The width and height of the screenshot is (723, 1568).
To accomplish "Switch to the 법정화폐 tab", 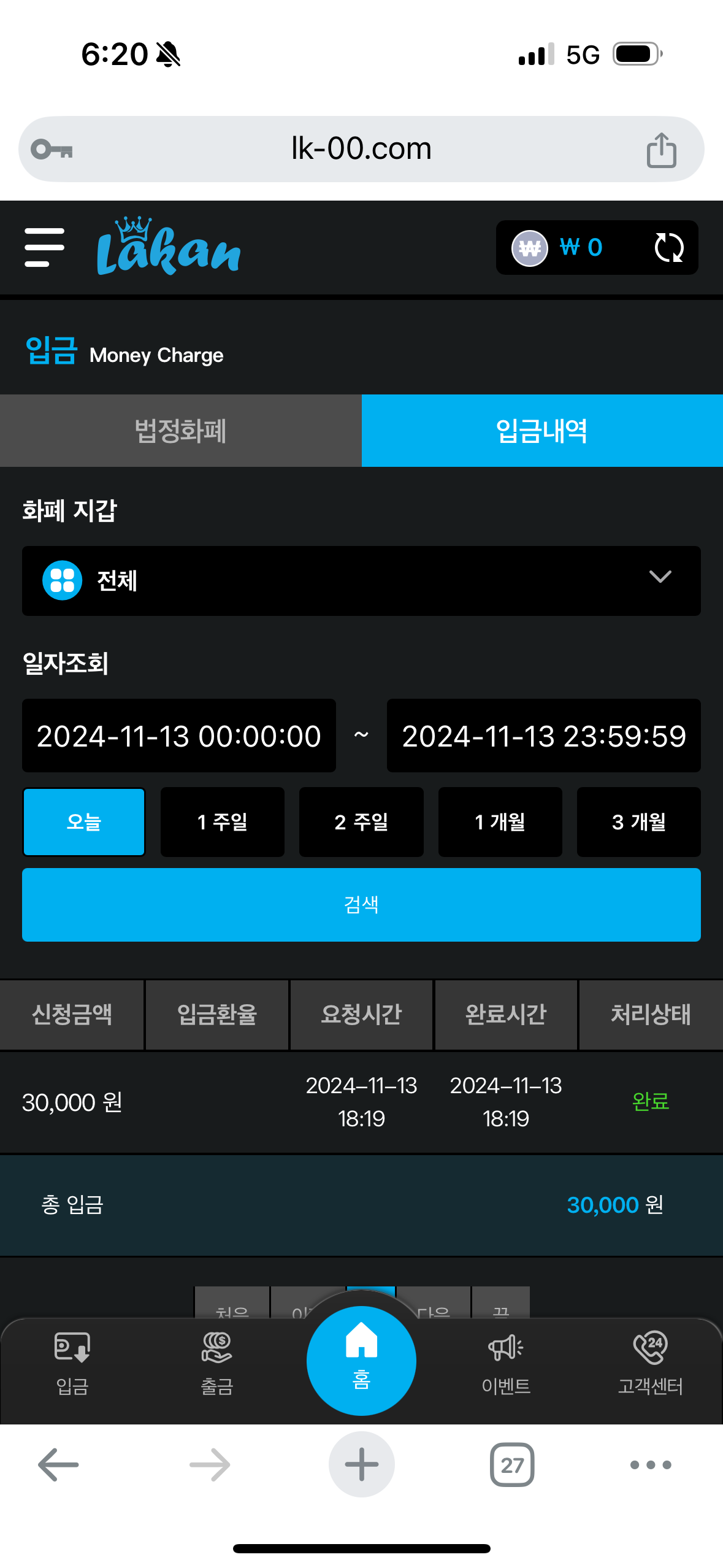I will coord(180,431).
